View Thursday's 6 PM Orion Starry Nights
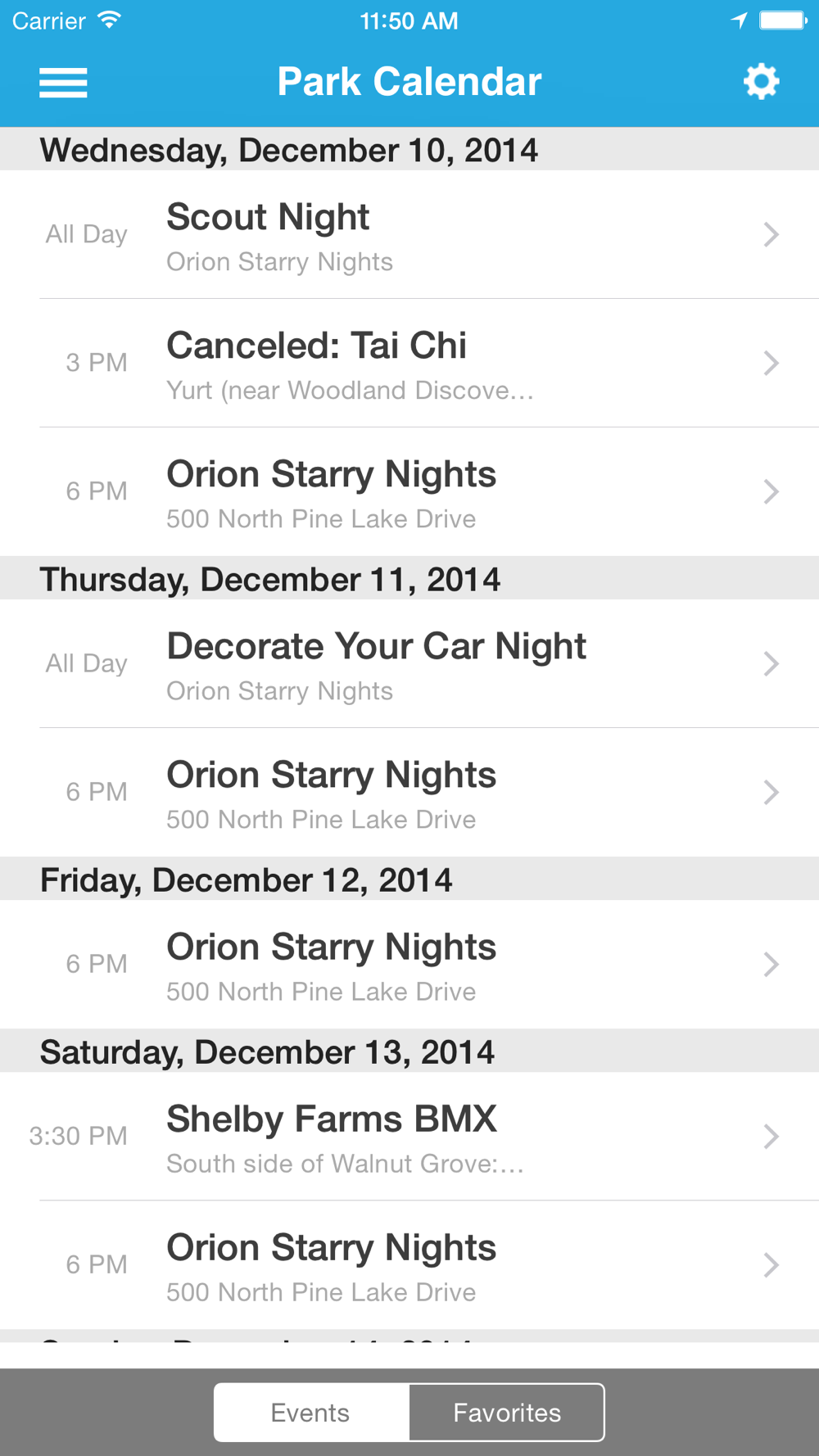The image size is (819, 1456). pos(409,793)
